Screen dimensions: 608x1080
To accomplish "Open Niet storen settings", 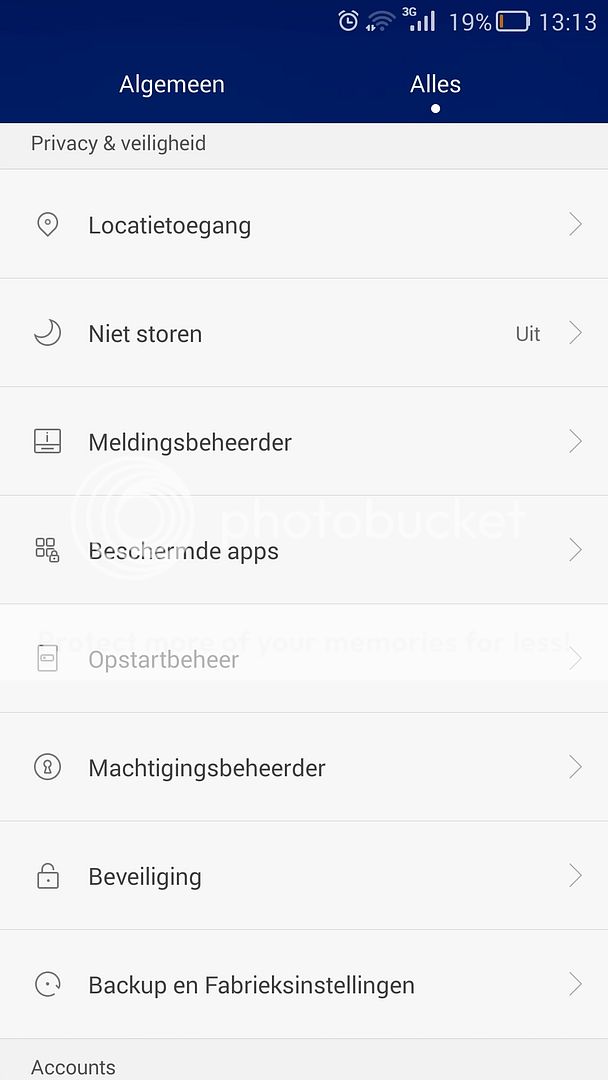I will pos(304,333).
